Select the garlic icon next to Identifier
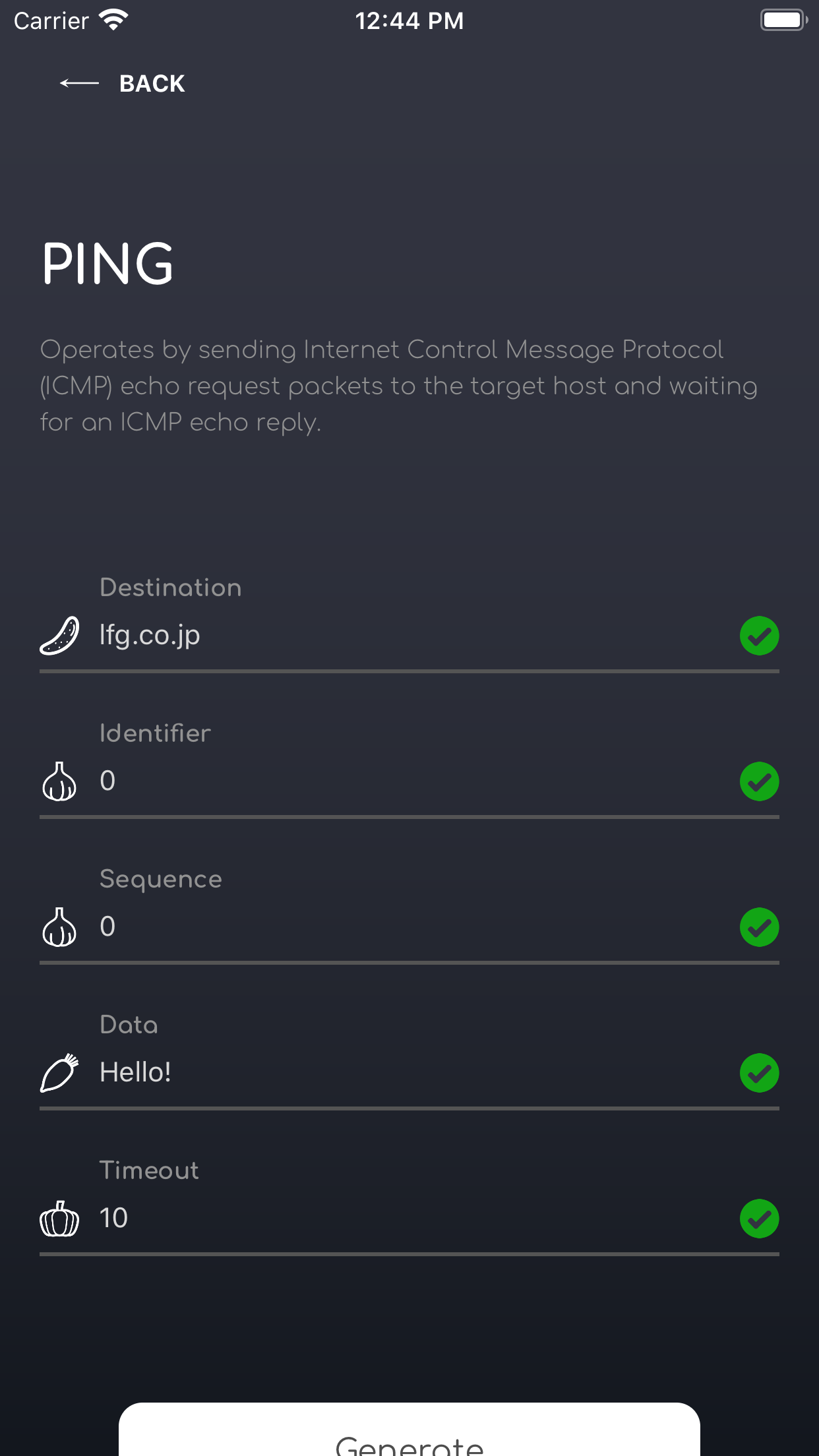 [59, 781]
